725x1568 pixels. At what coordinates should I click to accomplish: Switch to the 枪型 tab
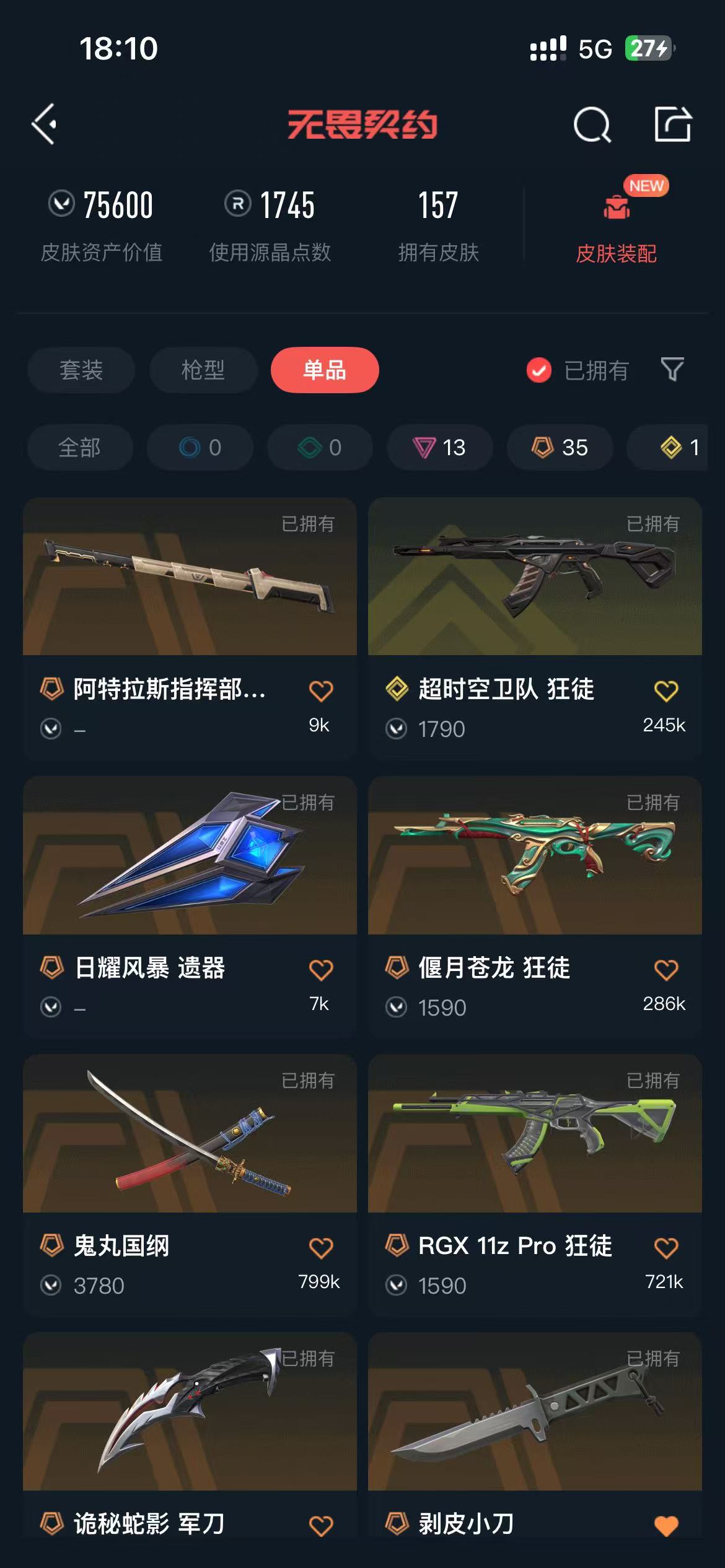pos(203,370)
